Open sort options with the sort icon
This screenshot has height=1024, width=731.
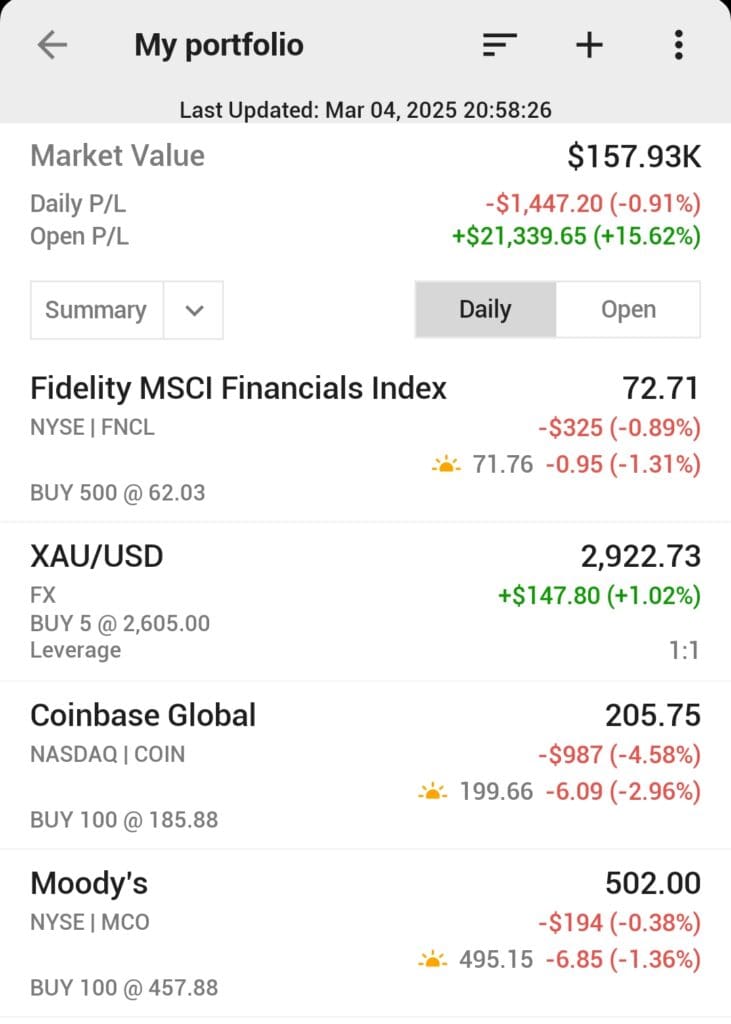pos(499,44)
